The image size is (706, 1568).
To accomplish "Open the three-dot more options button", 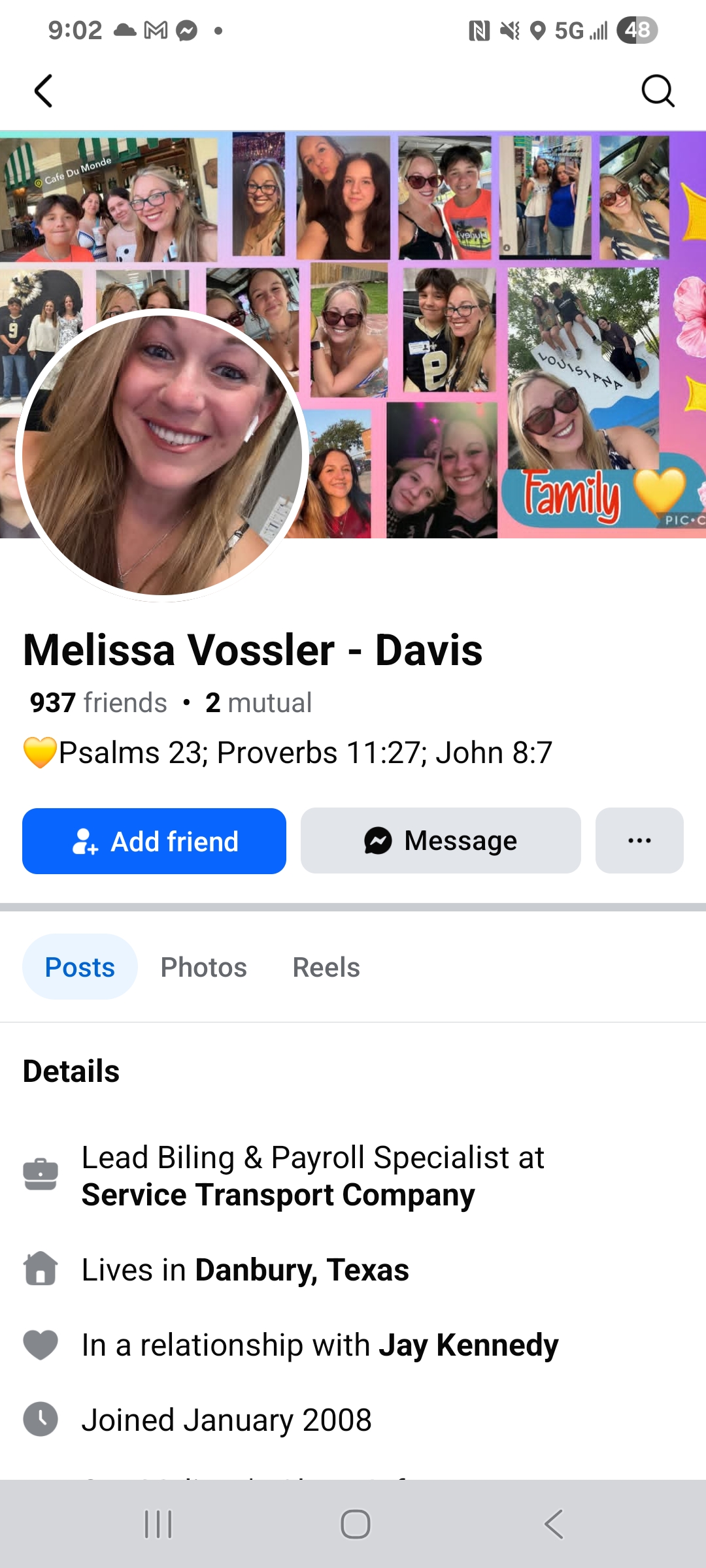I will pyautogui.click(x=639, y=841).
